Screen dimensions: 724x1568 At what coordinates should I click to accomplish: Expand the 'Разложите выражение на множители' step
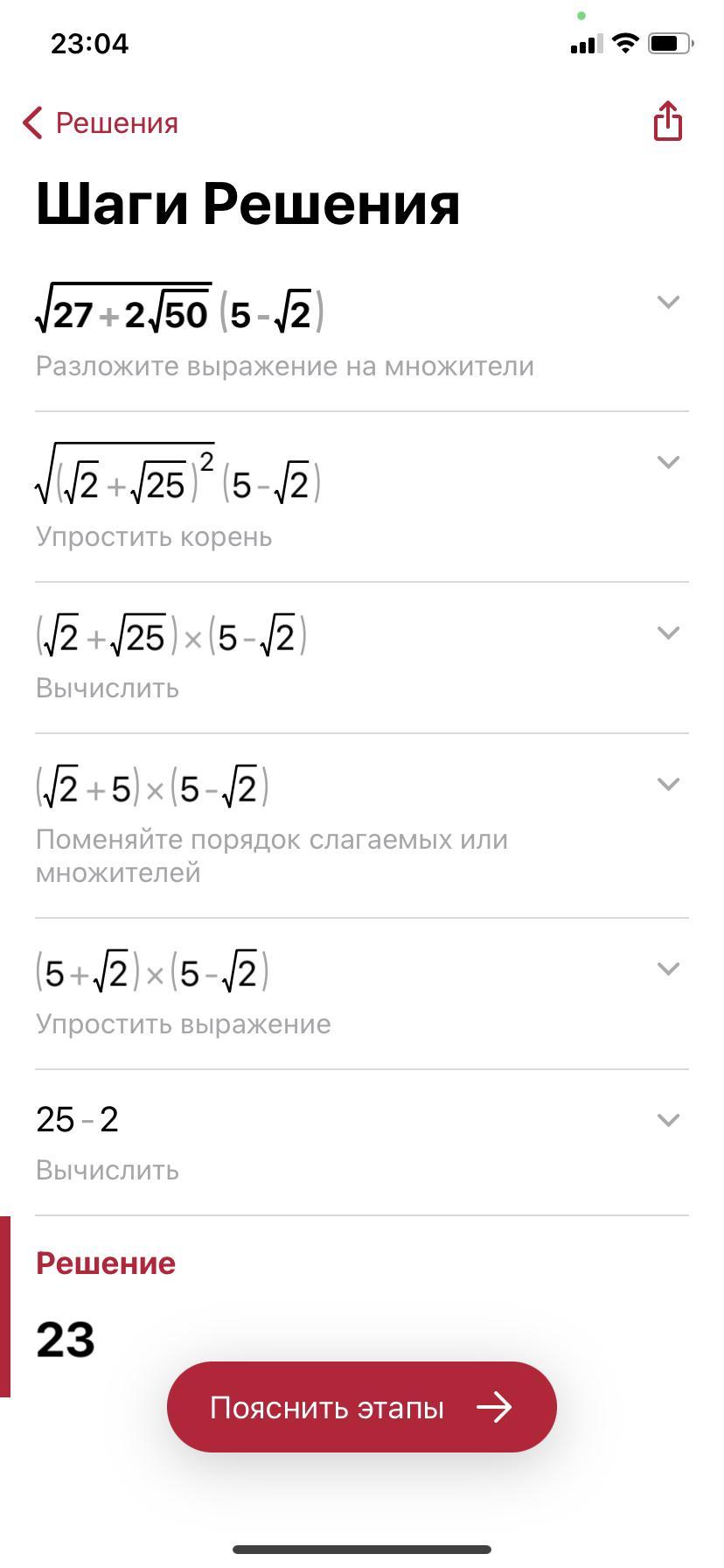tap(668, 302)
